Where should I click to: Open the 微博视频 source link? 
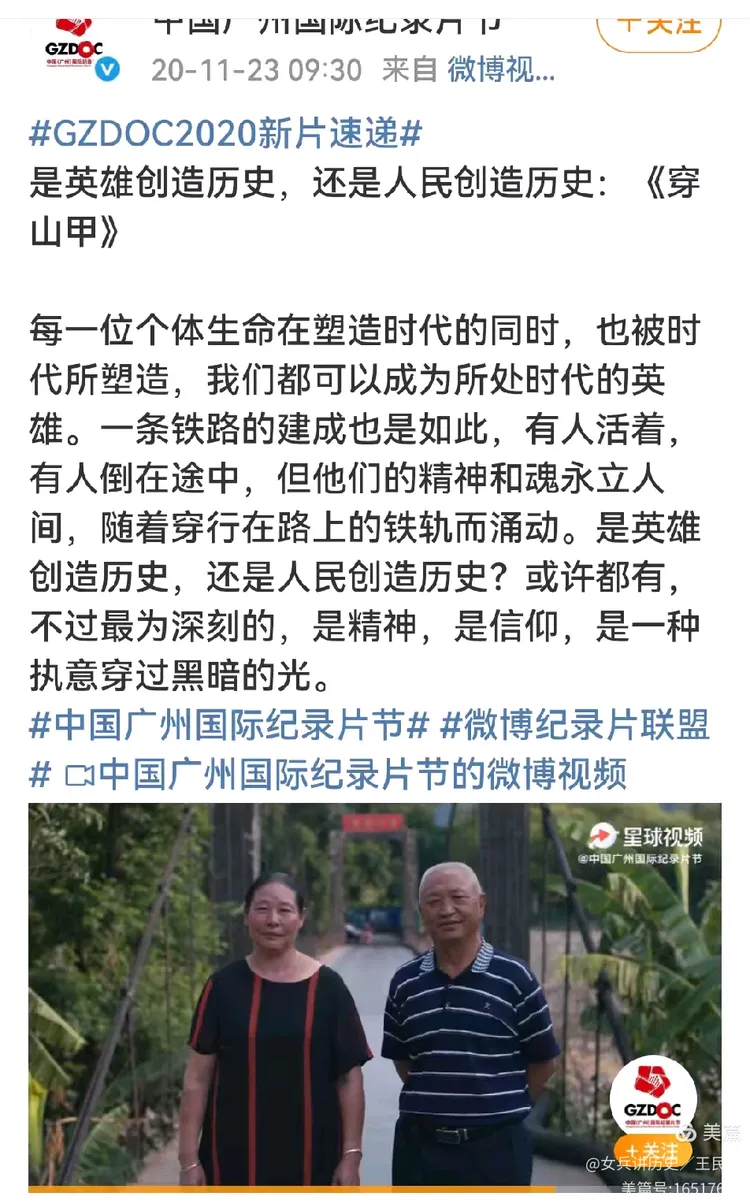tap(500, 69)
